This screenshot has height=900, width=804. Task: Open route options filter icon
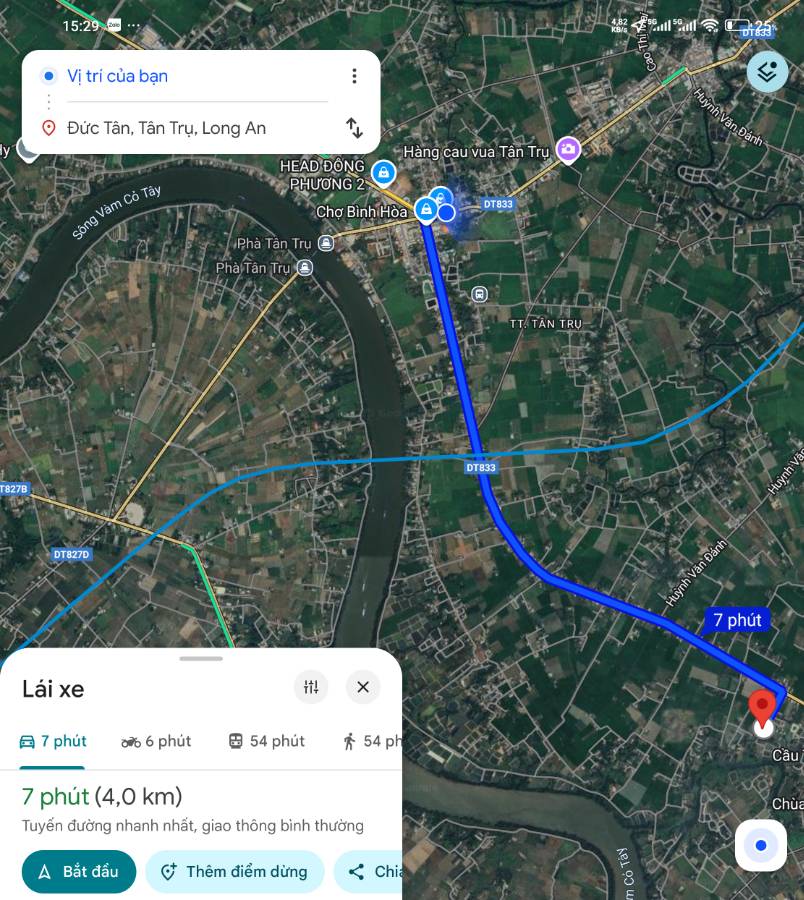[311, 687]
